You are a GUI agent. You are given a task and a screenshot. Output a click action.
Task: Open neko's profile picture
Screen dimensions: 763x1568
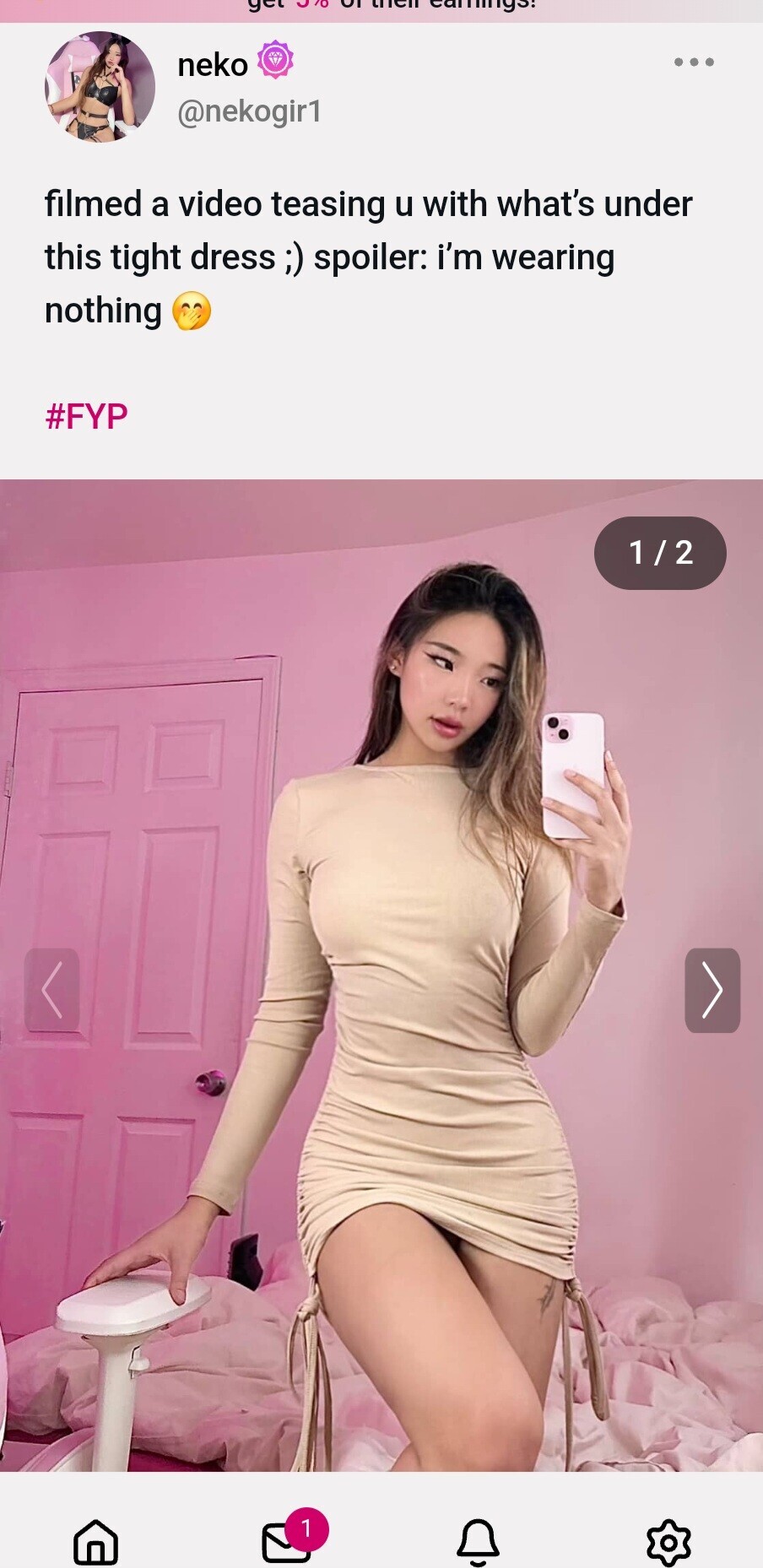pyautogui.click(x=100, y=87)
